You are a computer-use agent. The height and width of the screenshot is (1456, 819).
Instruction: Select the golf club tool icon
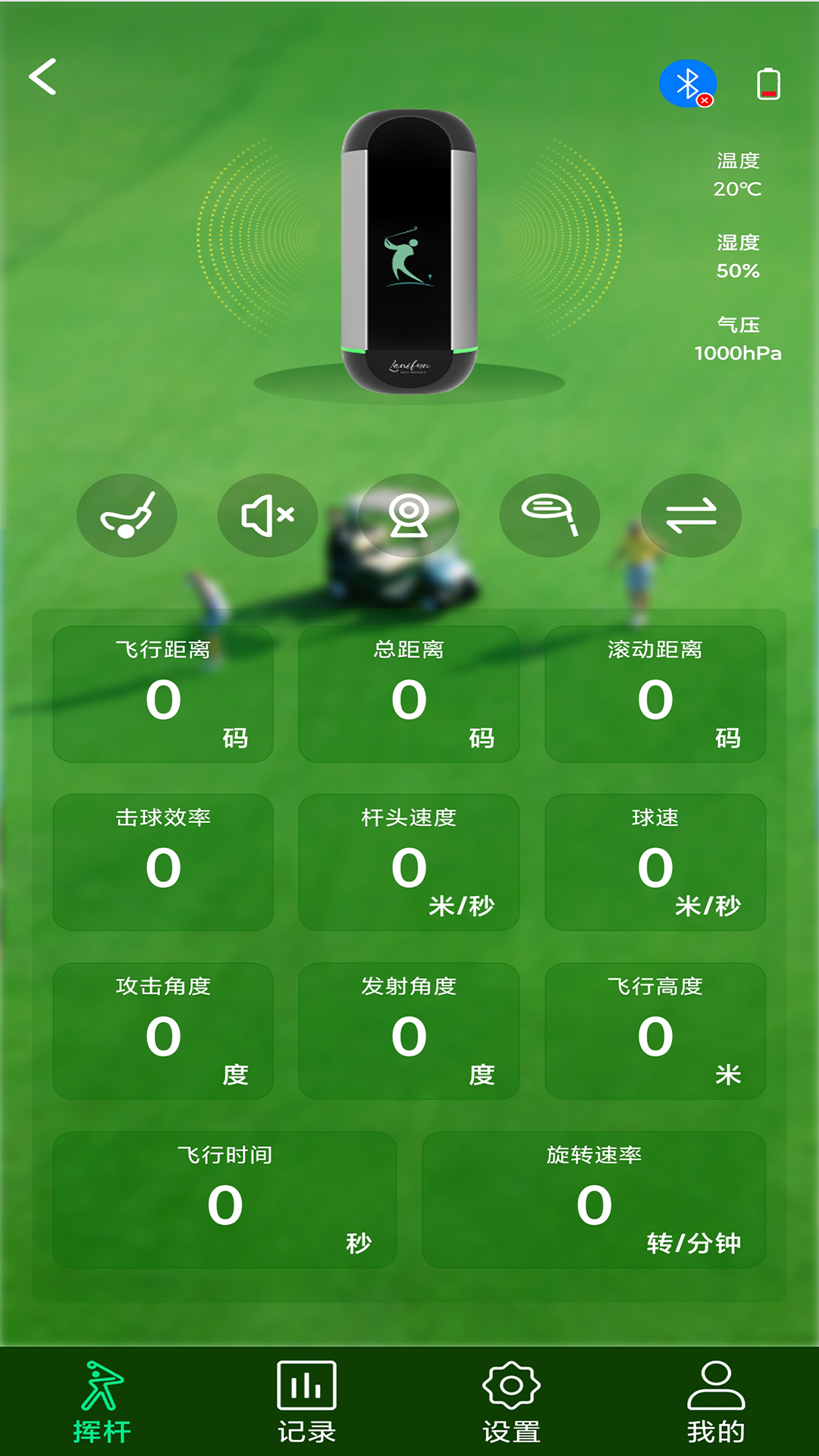point(127,514)
